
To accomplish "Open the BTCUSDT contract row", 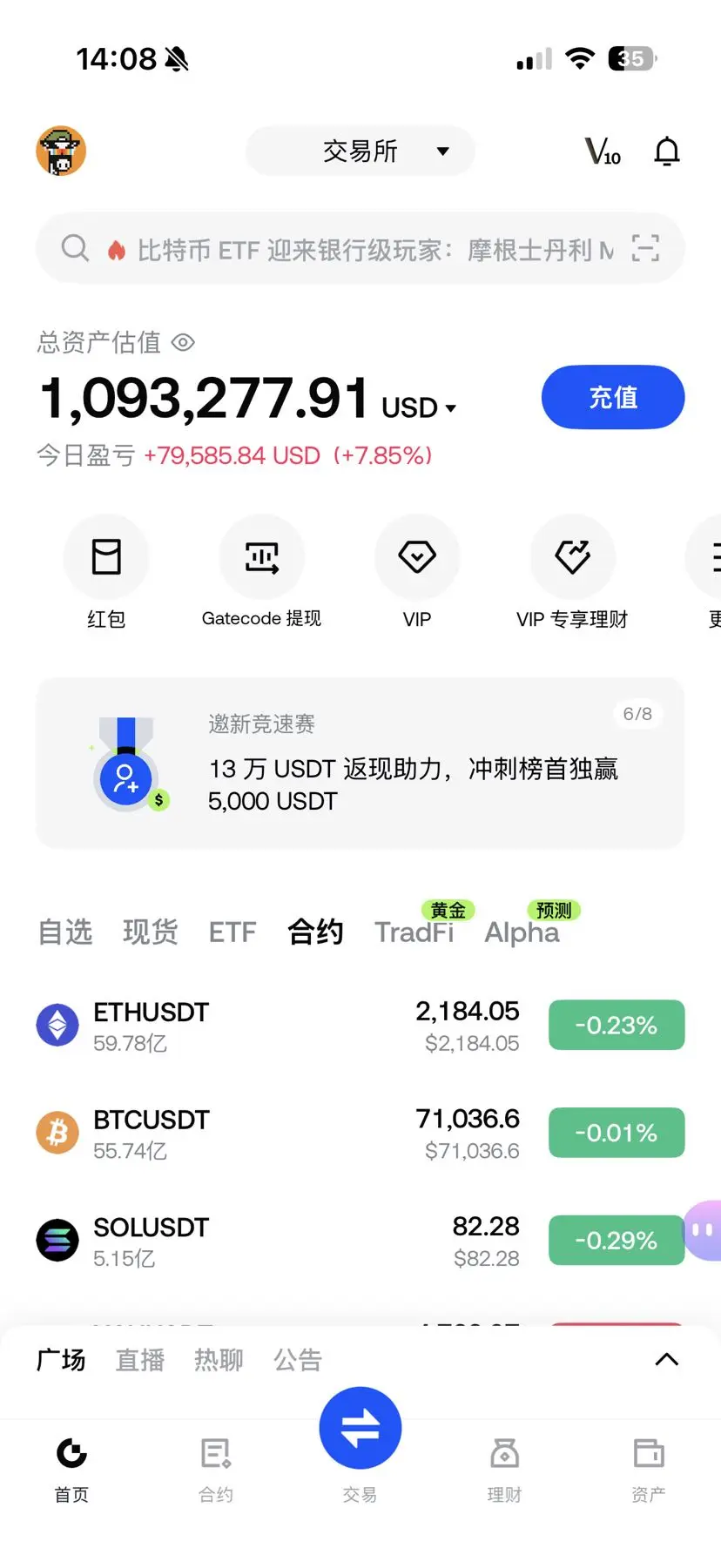I will (360, 1134).
